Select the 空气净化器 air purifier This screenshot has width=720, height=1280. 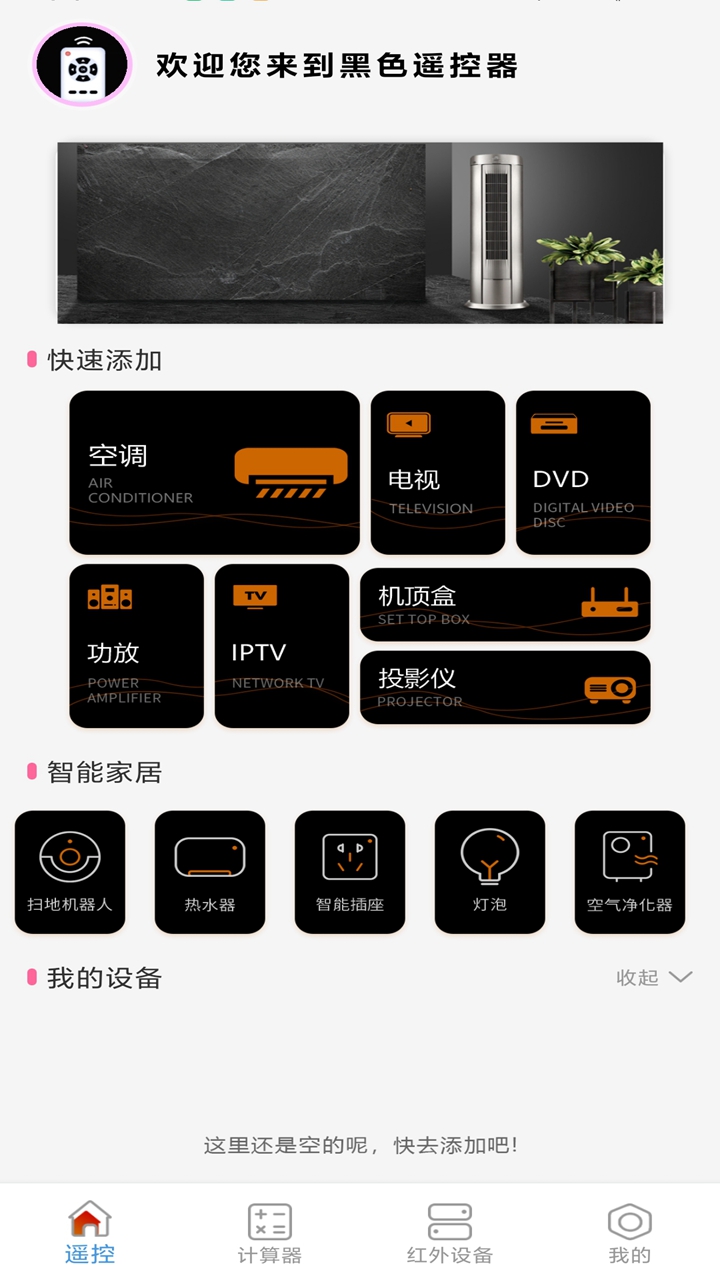click(x=630, y=871)
